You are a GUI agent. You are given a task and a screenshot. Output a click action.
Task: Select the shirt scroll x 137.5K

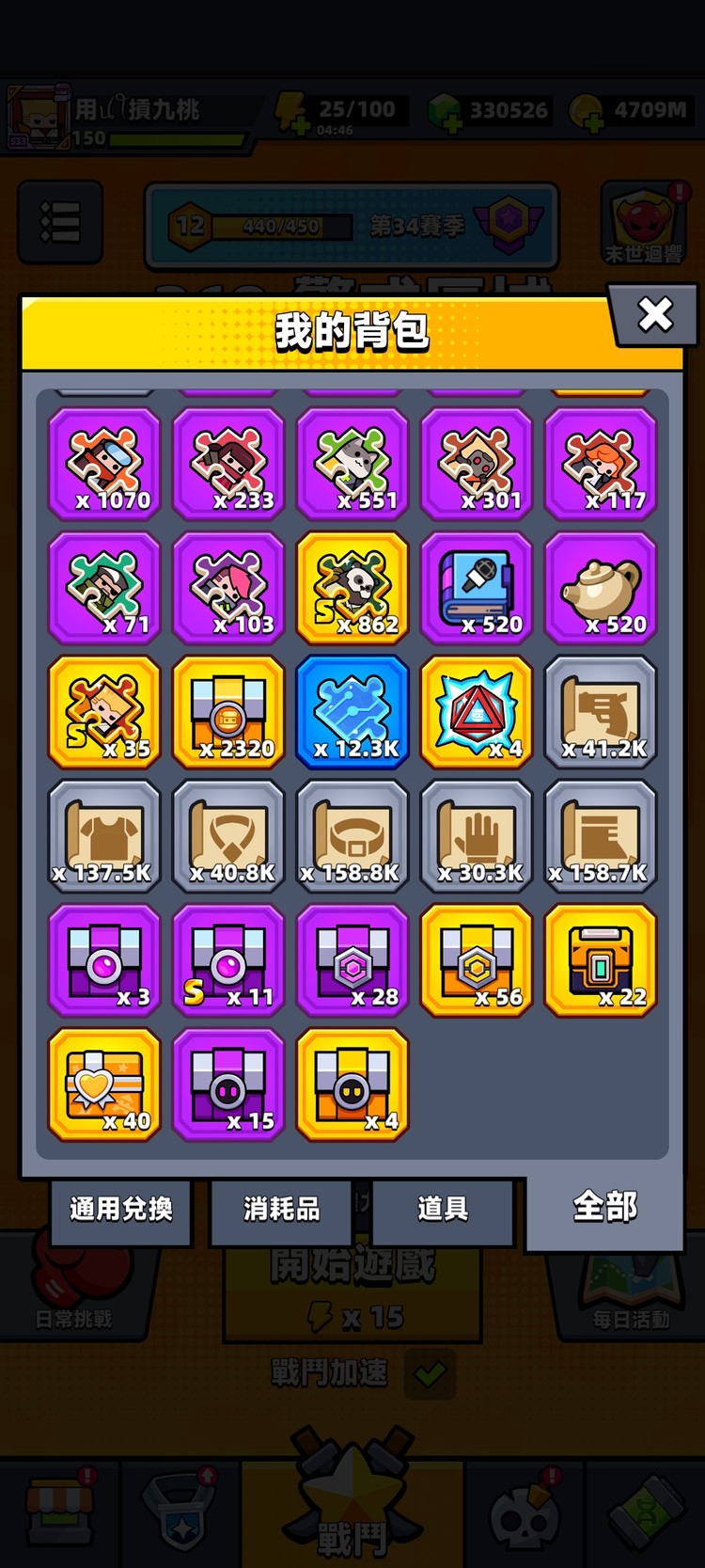104,837
